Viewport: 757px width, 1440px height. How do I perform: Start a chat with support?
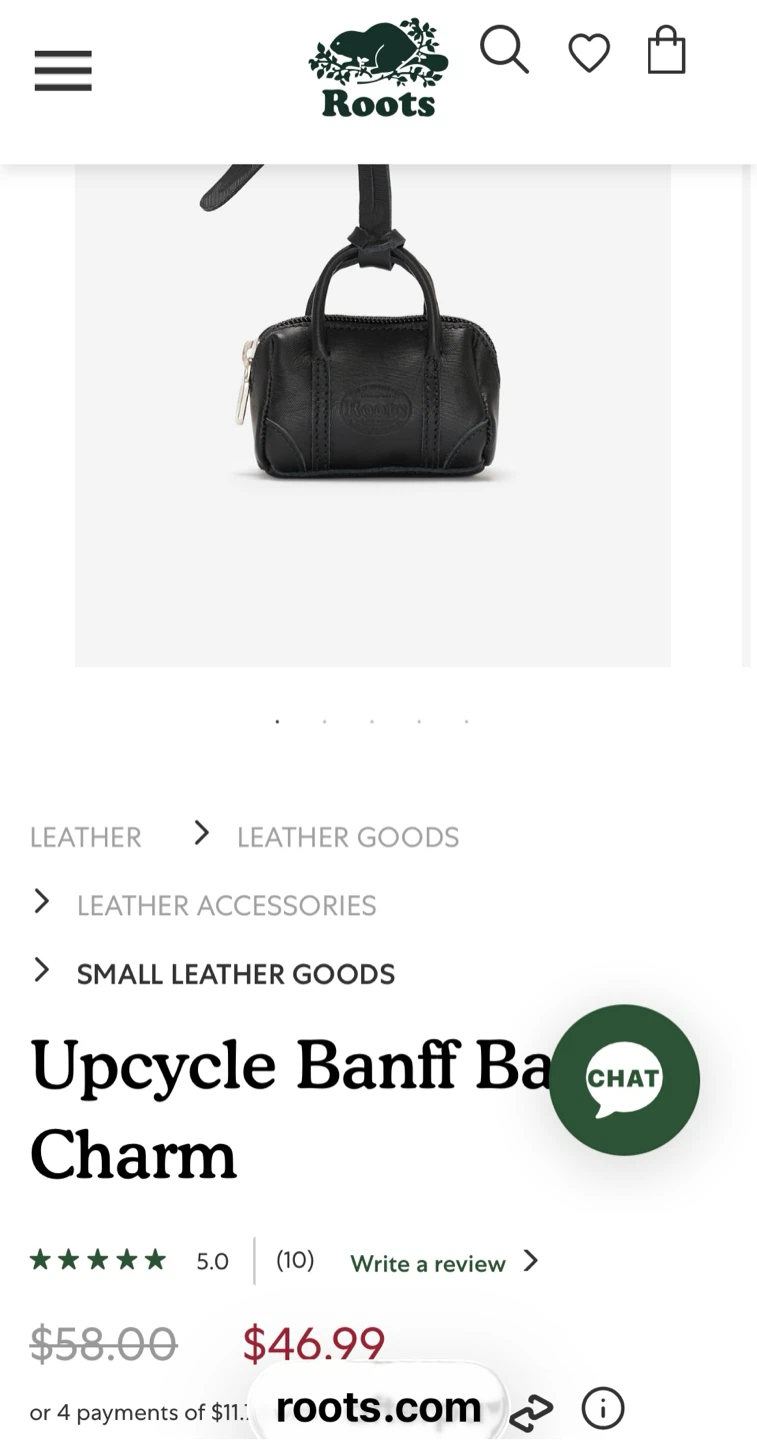624,1079
